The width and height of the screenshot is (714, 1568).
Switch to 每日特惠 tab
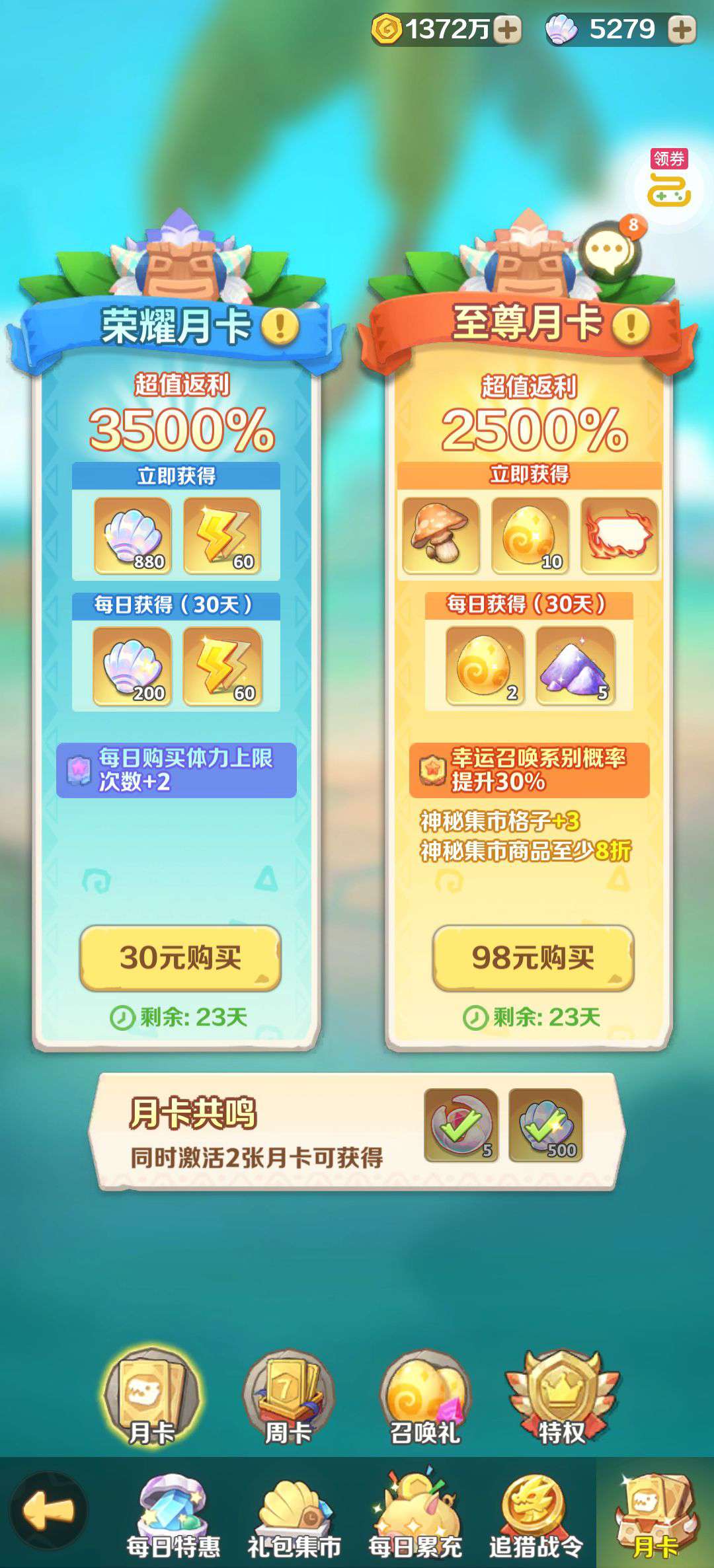[173, 1513]
